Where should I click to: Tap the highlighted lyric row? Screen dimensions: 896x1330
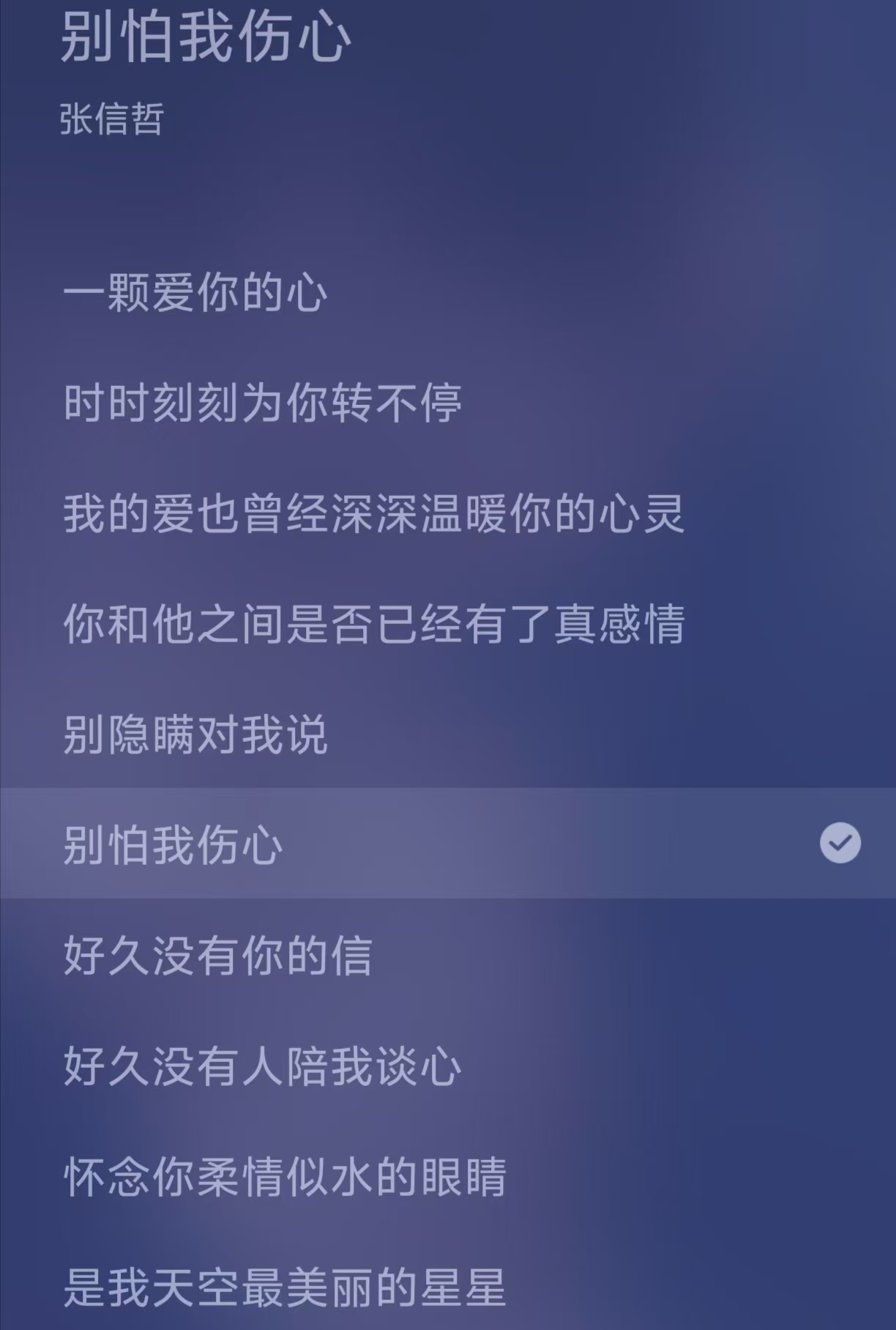point(366,843)
